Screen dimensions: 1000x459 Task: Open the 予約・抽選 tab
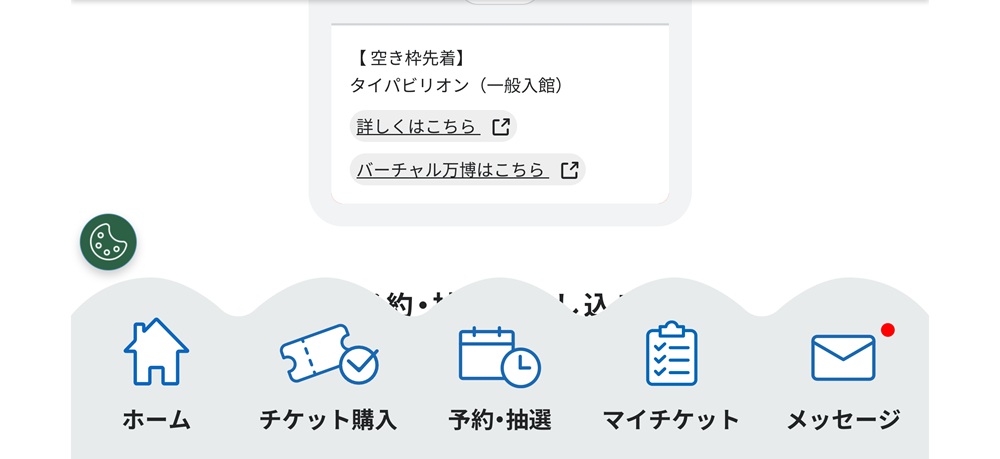[500, 376]
